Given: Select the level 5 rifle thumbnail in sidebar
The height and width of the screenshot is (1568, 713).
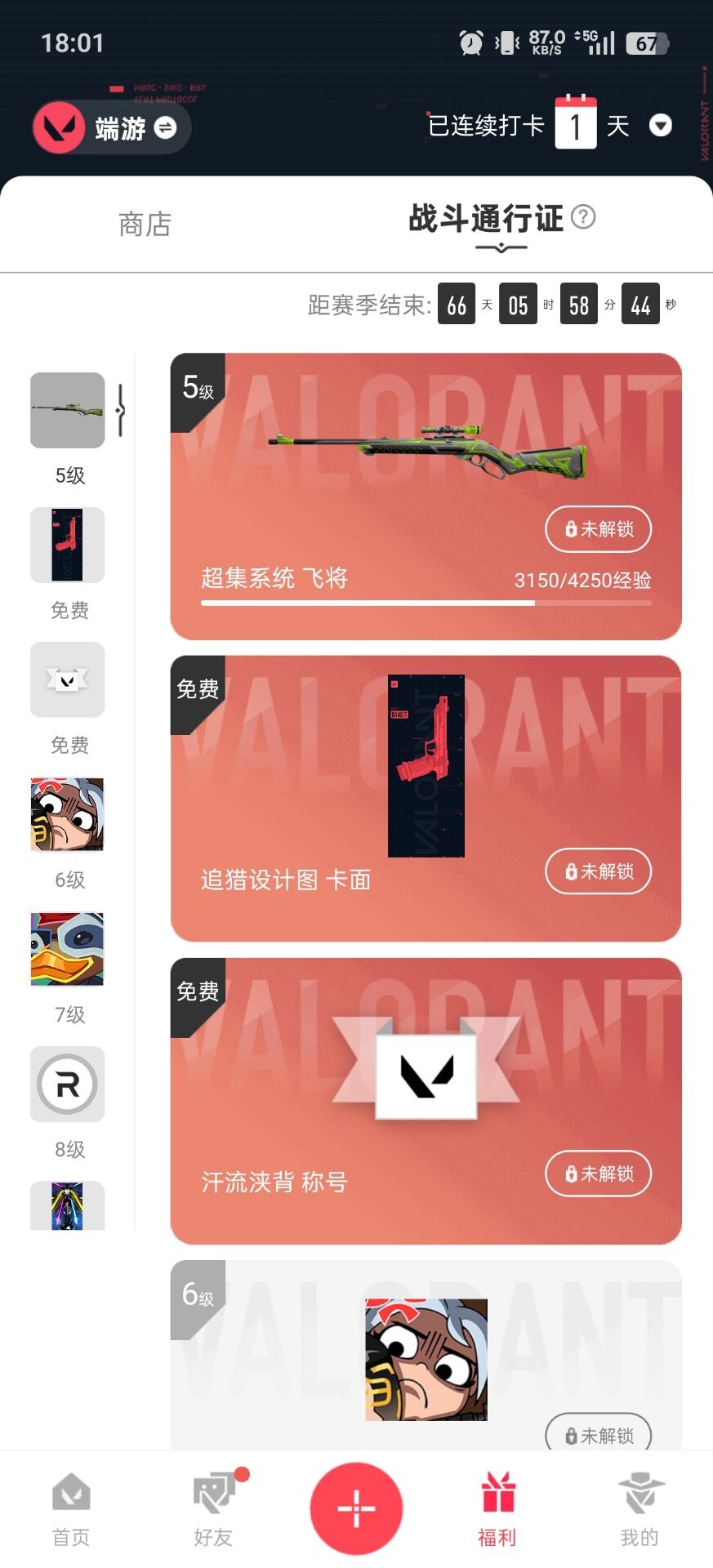Looking at the screenshot, I should [x=68, y=410].
